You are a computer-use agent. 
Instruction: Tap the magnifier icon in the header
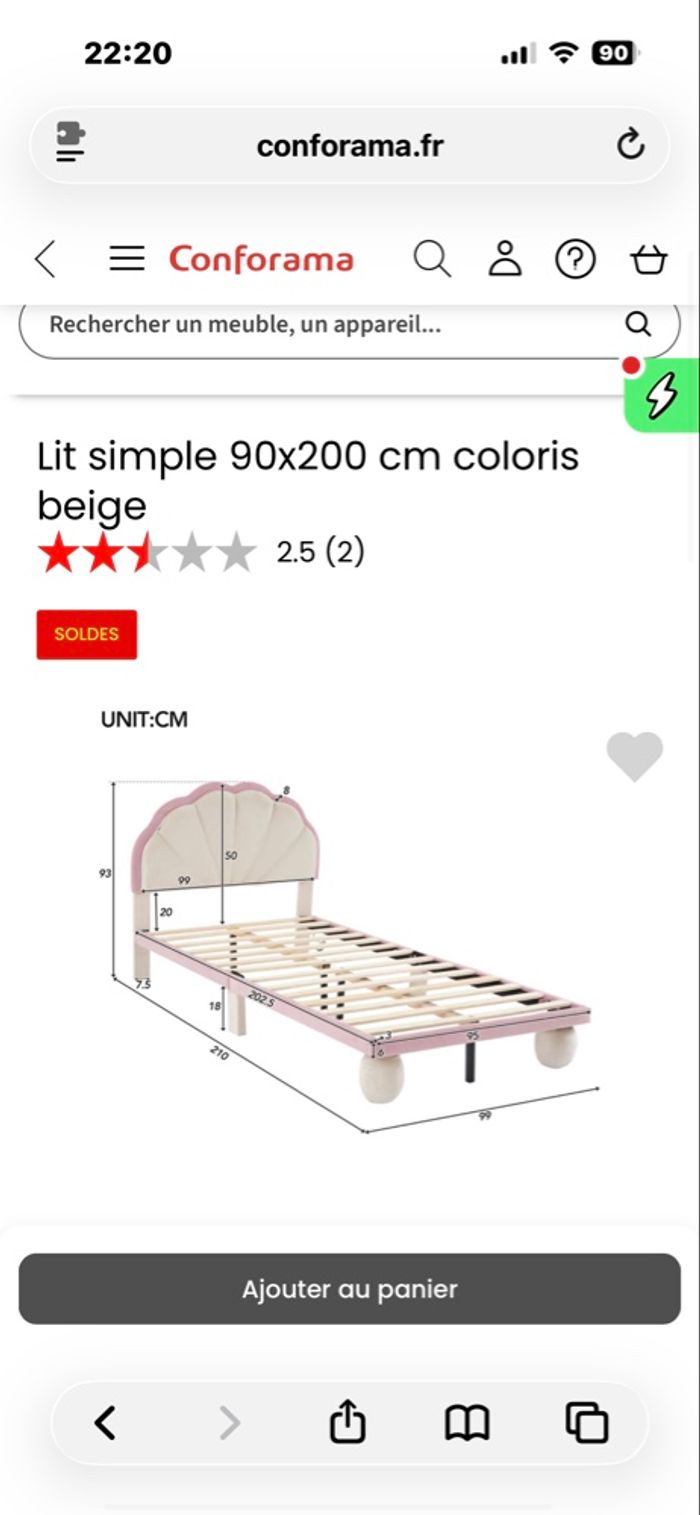click(x=432, y=260)
